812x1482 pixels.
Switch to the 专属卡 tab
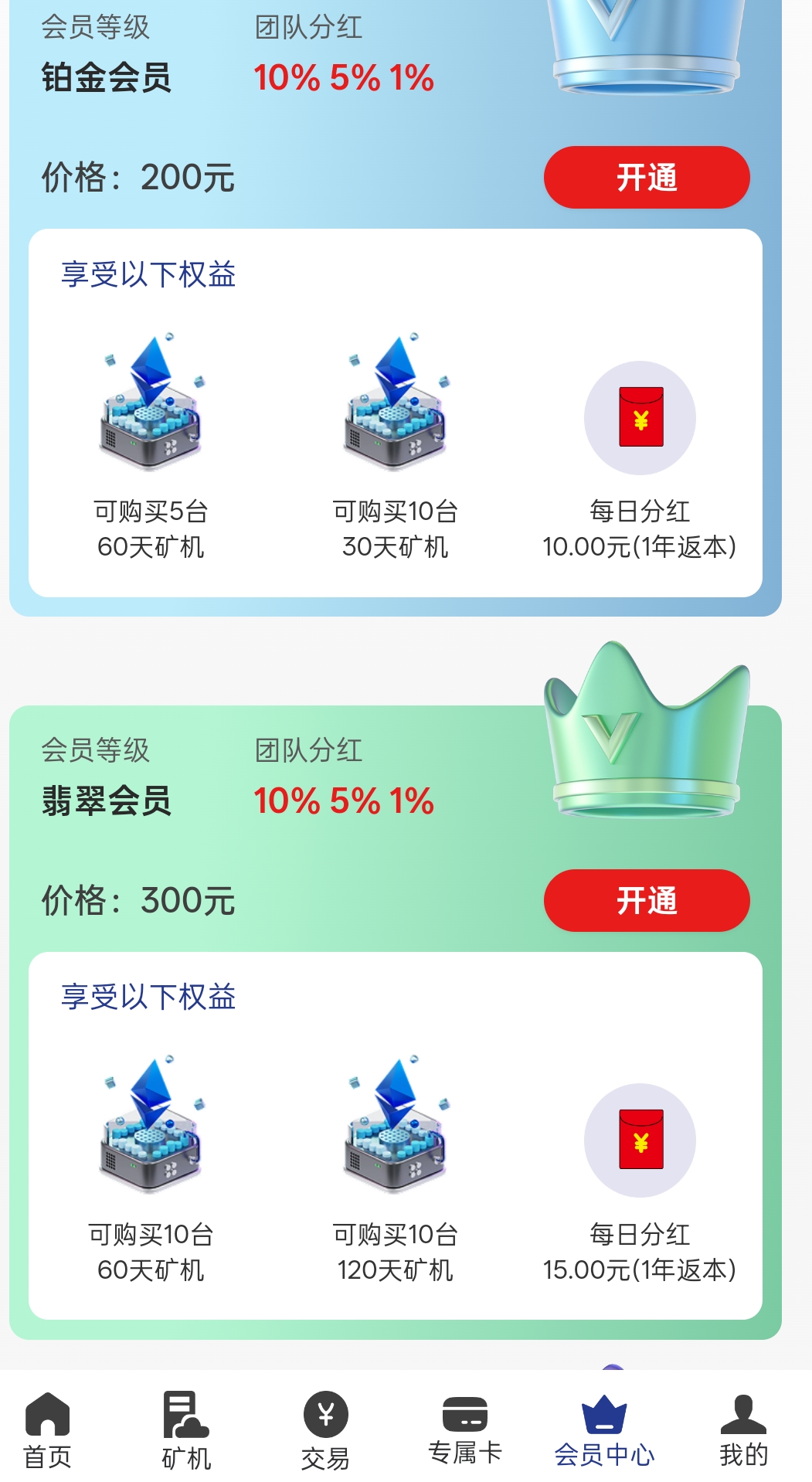(465, 1429)
